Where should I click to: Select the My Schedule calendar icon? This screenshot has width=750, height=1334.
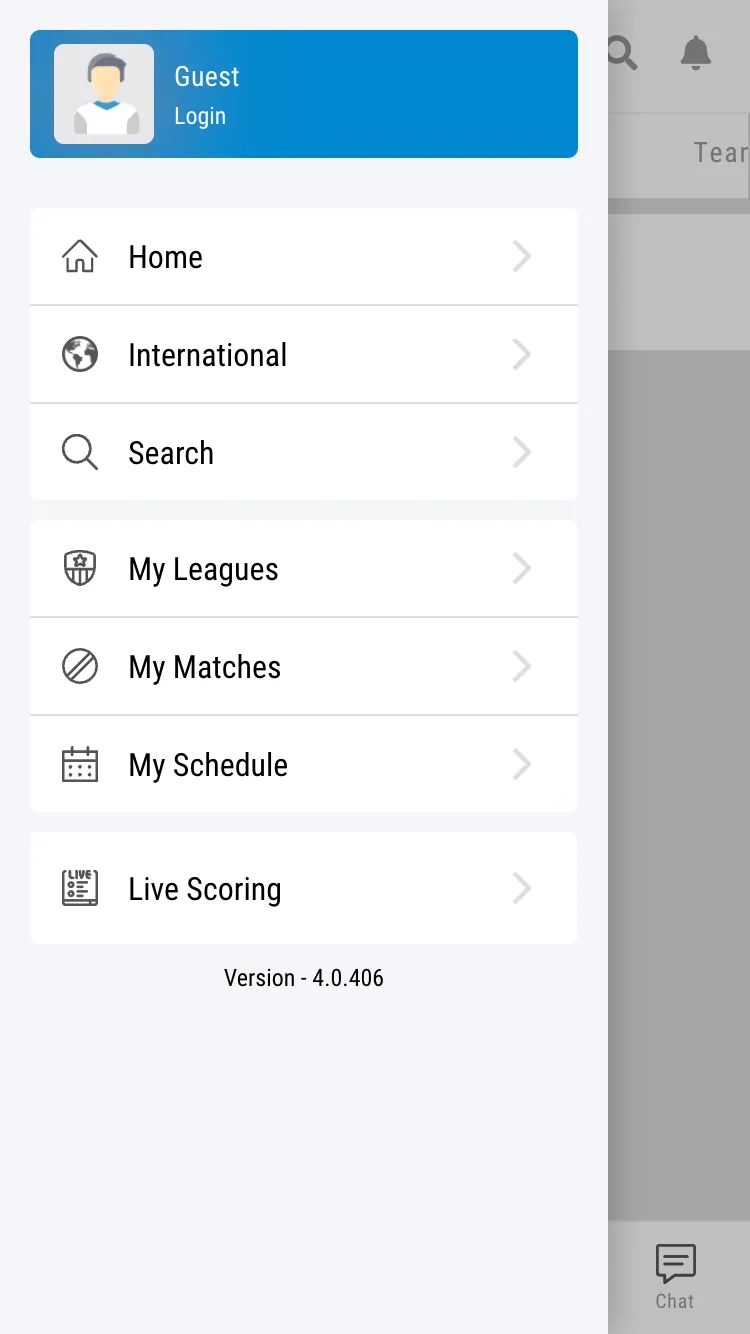(79, 764)
